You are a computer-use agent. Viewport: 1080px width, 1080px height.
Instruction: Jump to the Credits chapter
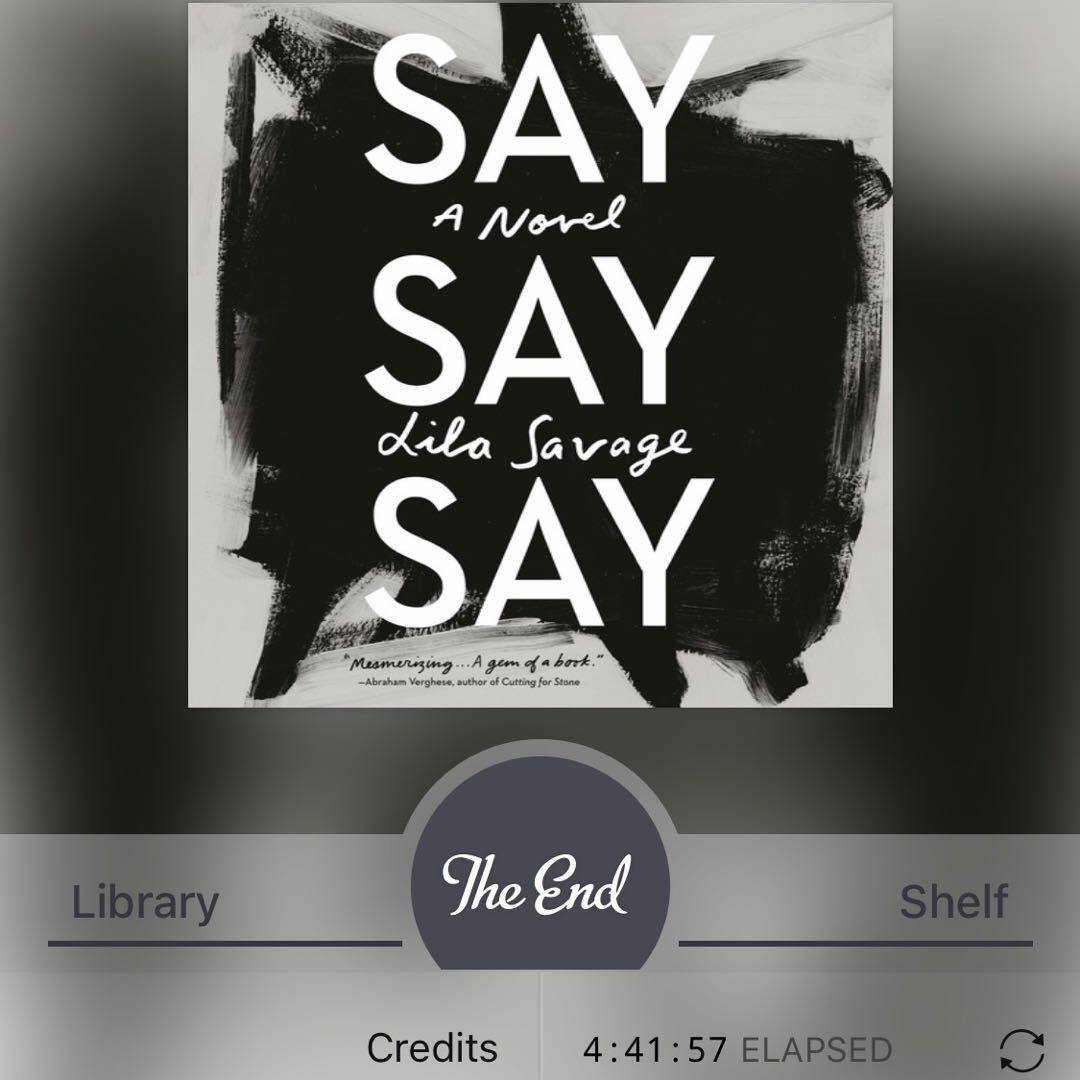(432, 1047)
